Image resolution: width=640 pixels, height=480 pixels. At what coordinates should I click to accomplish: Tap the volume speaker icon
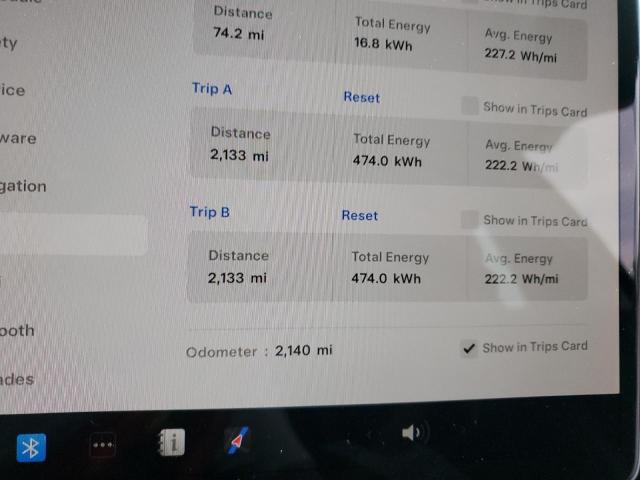pyautogui.click(x=411, y=433)
